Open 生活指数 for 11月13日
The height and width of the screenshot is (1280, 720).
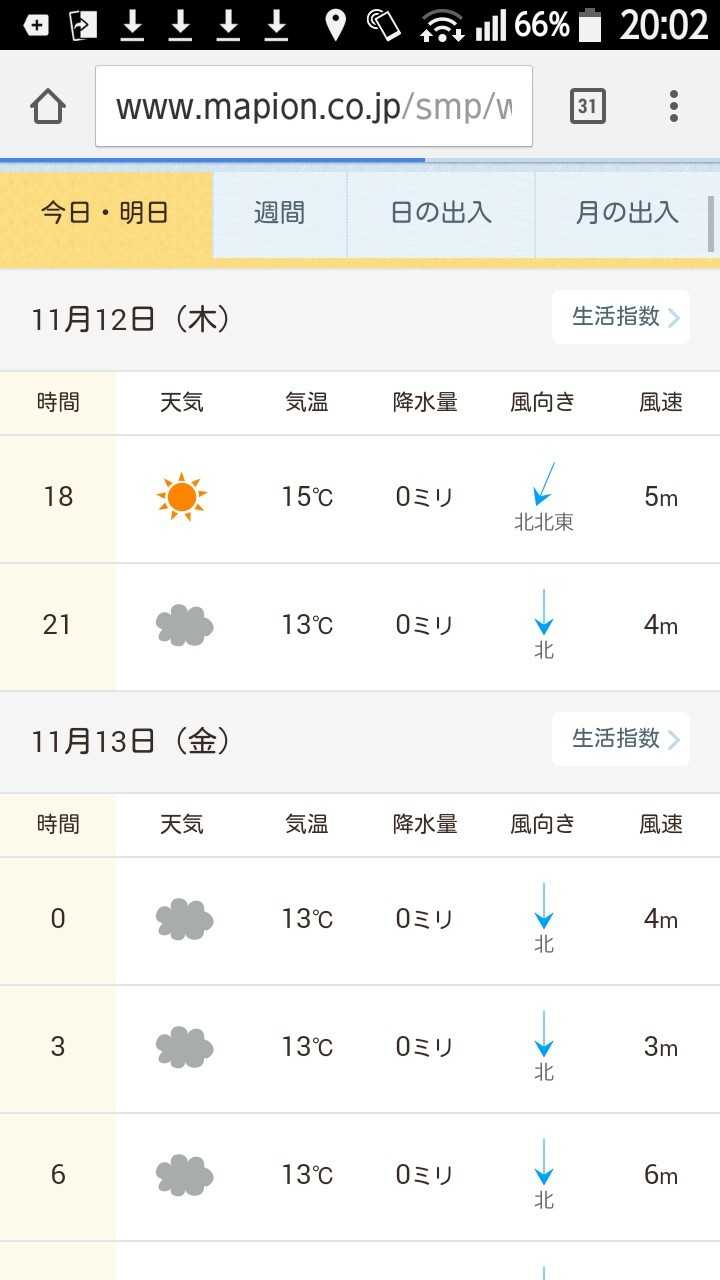[621, 739]
